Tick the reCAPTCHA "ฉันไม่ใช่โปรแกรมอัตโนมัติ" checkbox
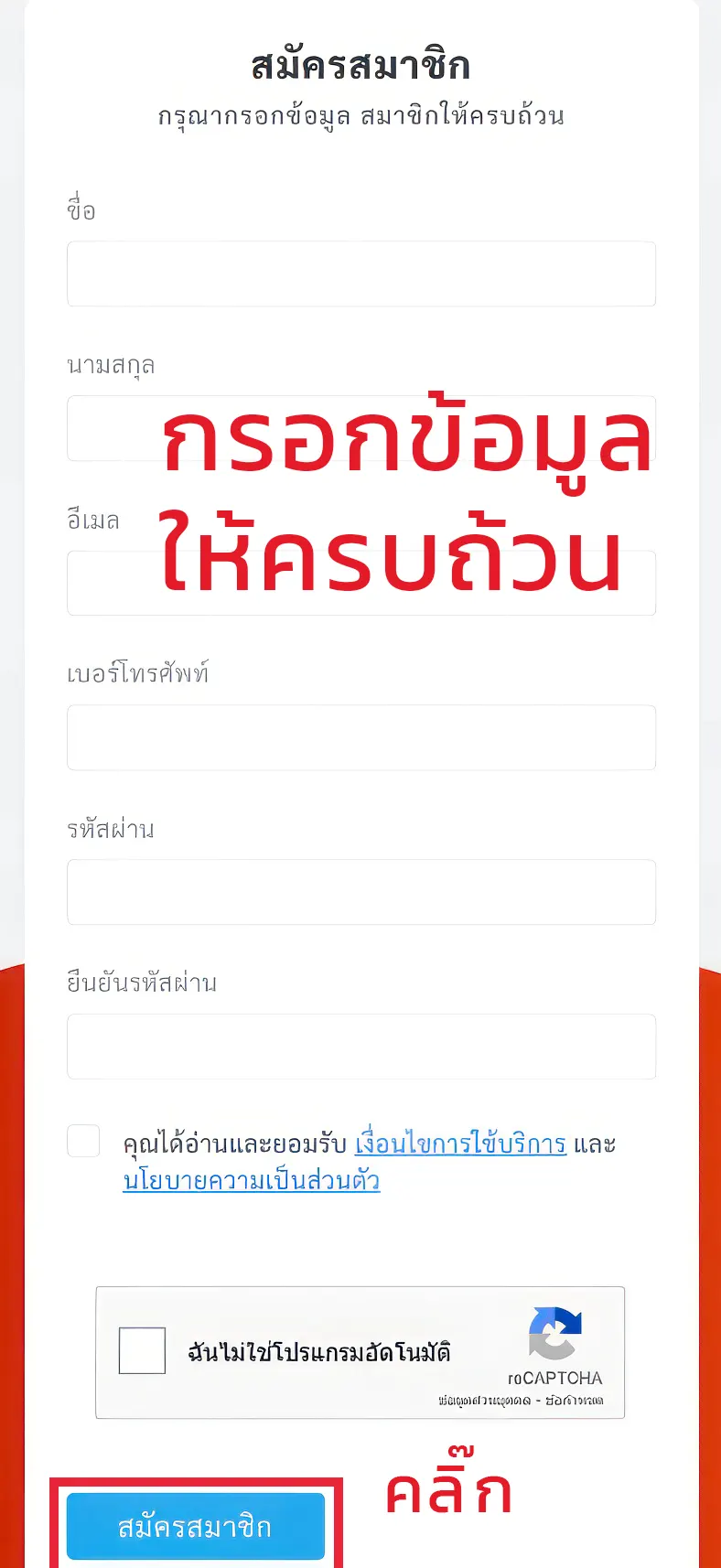 click(x=142, y=1350)
